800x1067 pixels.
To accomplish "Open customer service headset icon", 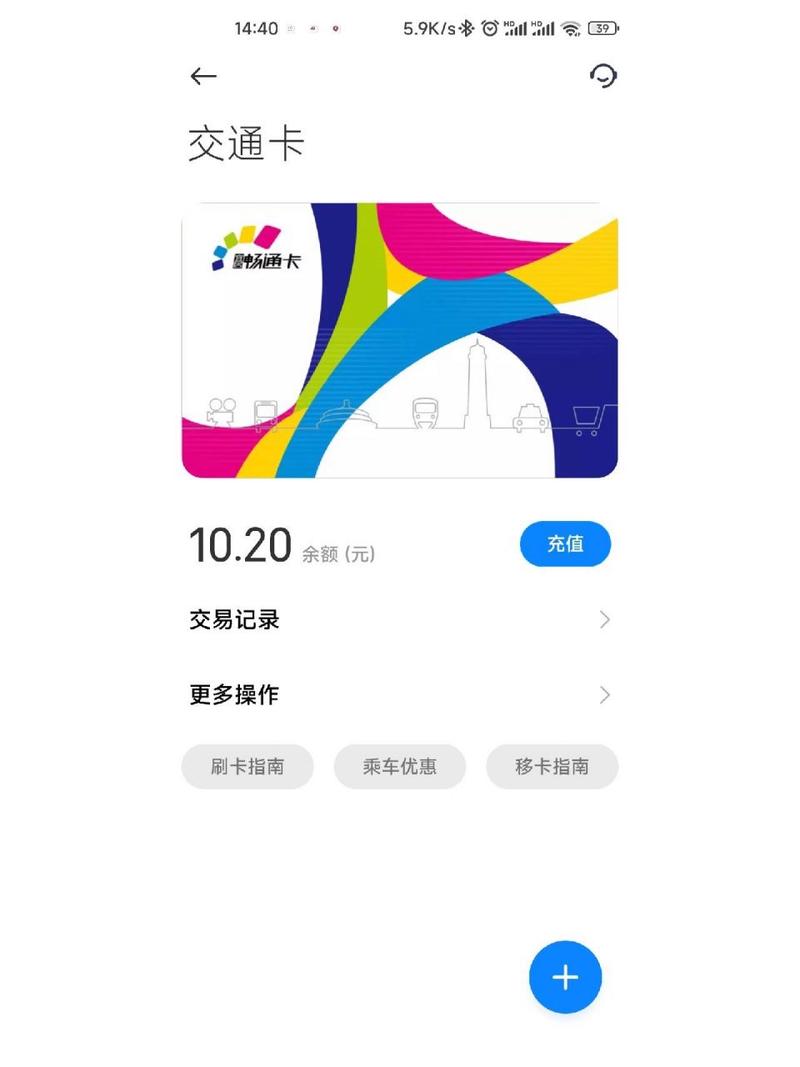I will (603, 76).
